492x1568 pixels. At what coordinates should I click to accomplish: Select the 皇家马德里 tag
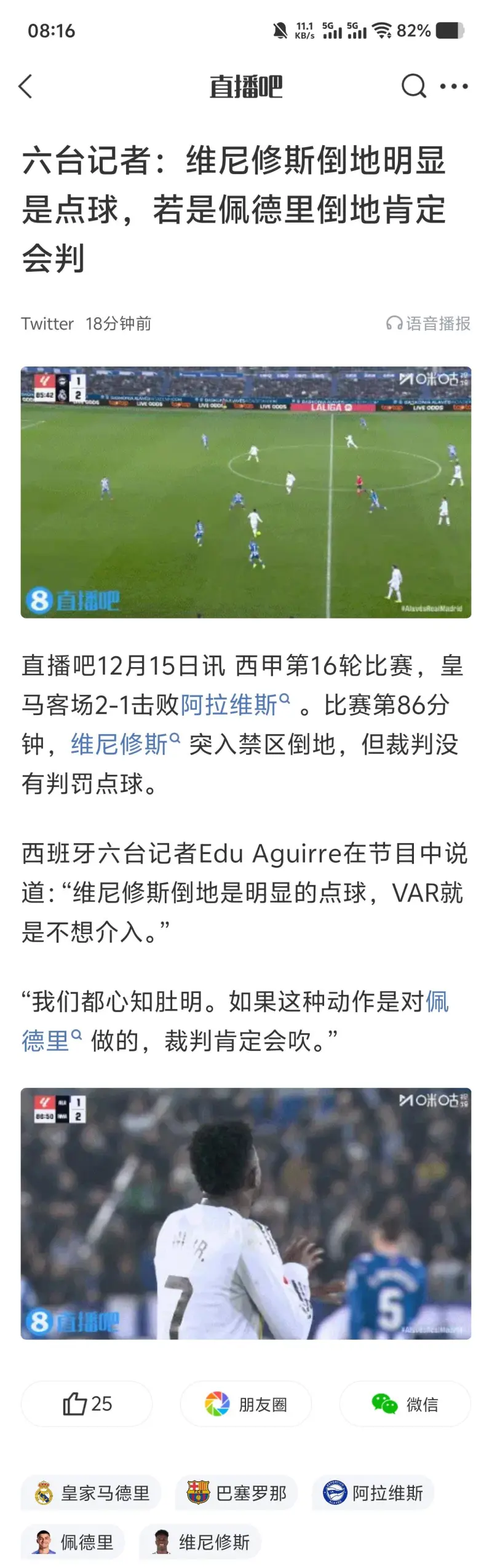[x=91, y=1492]
